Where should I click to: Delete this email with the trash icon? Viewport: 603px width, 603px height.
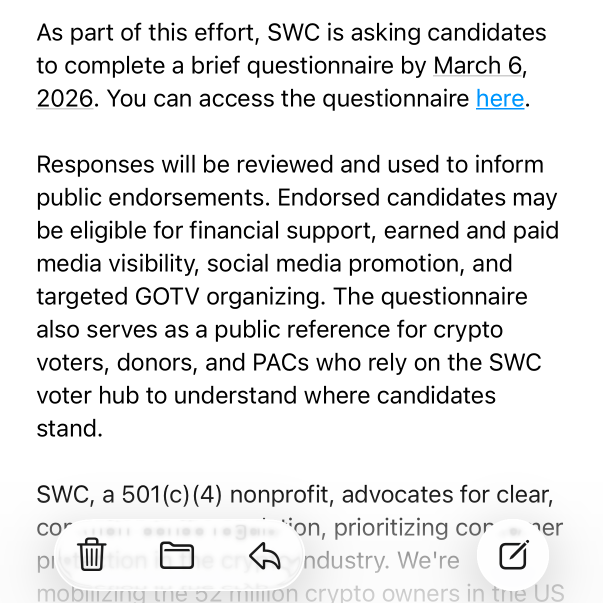coord(92,554)
